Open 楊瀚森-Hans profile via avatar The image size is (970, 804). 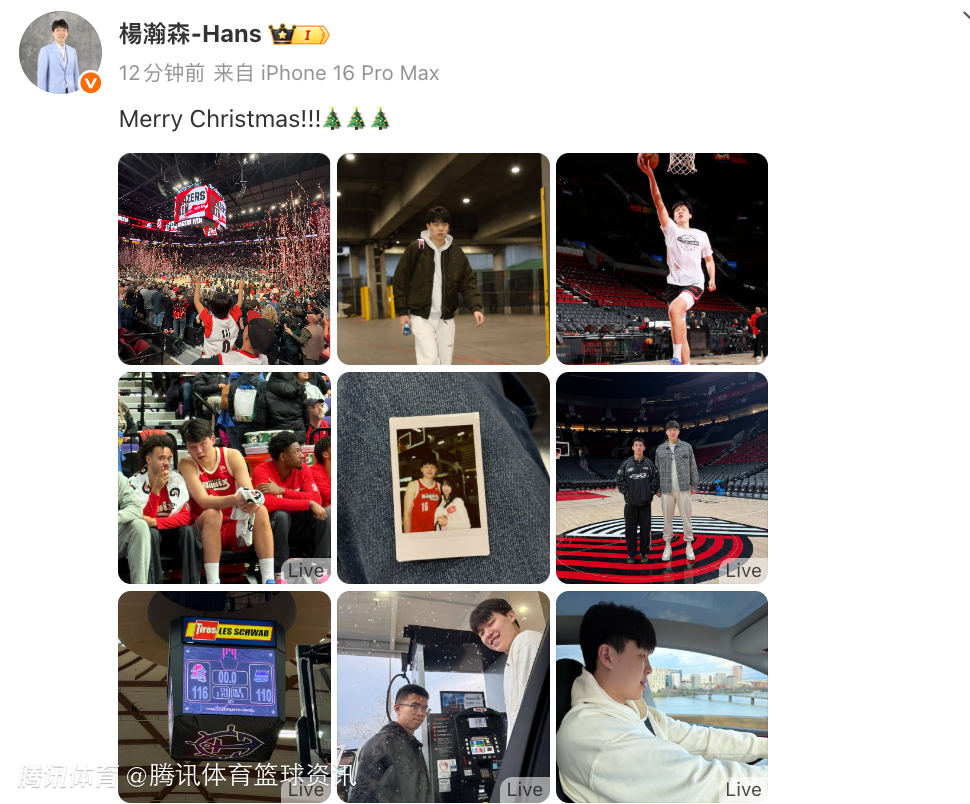coord(60,53)
